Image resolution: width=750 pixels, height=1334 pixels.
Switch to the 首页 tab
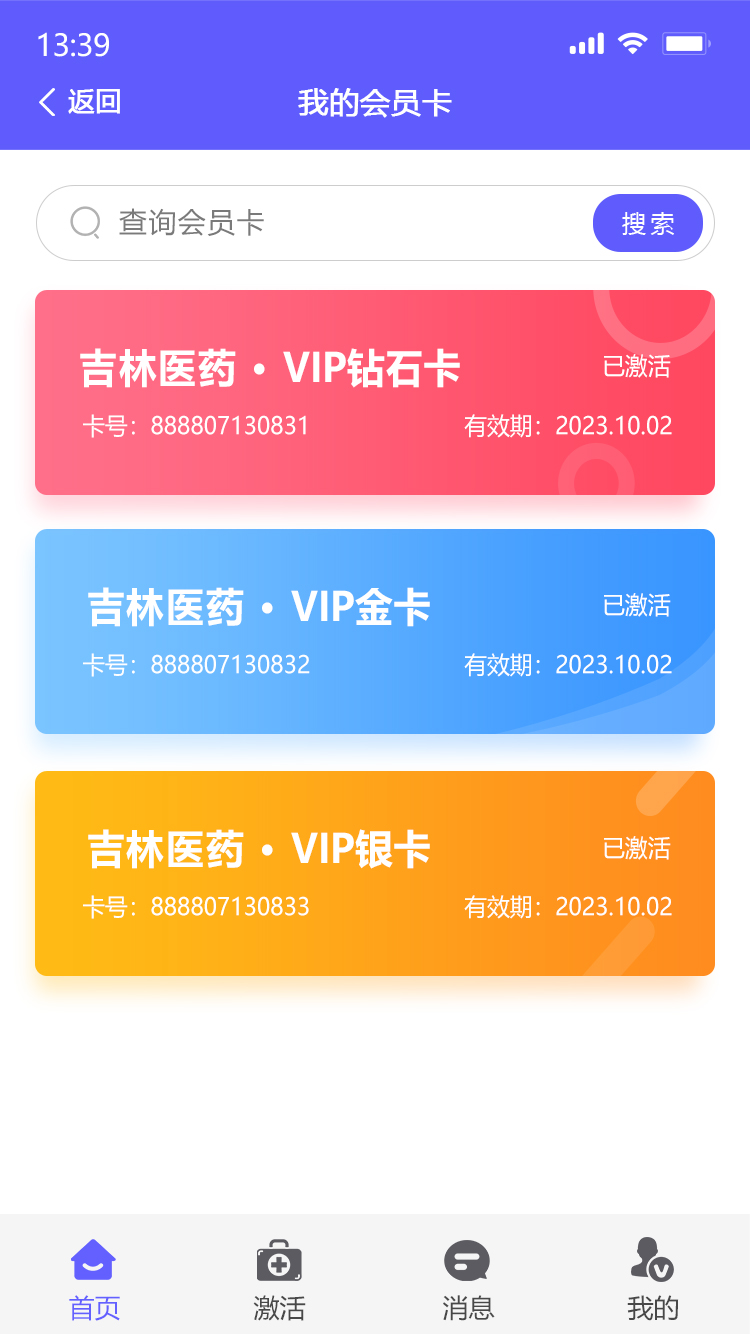click(x=94, y=1279)
